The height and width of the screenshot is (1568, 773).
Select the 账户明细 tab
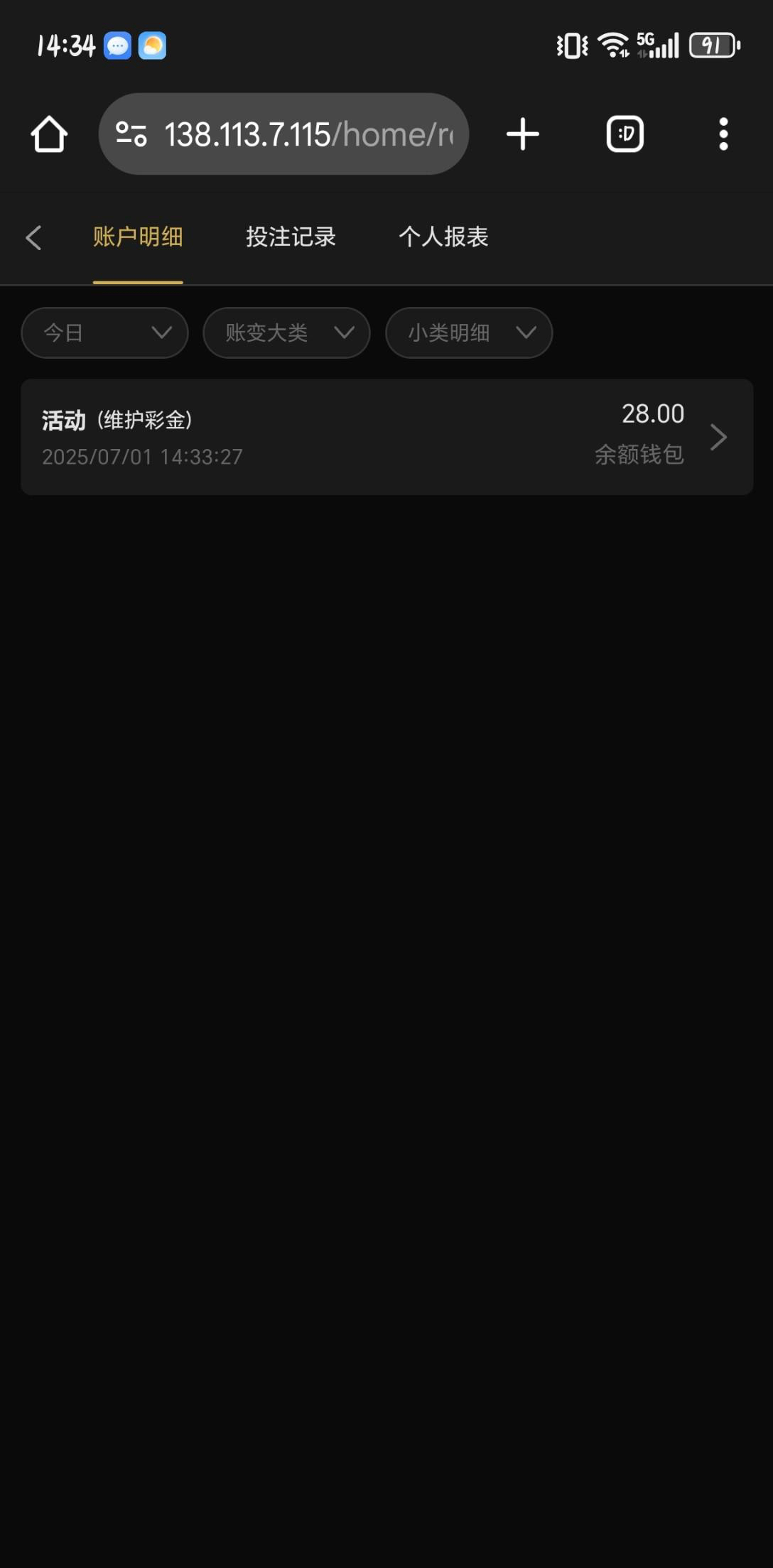(x=138, y=237)
